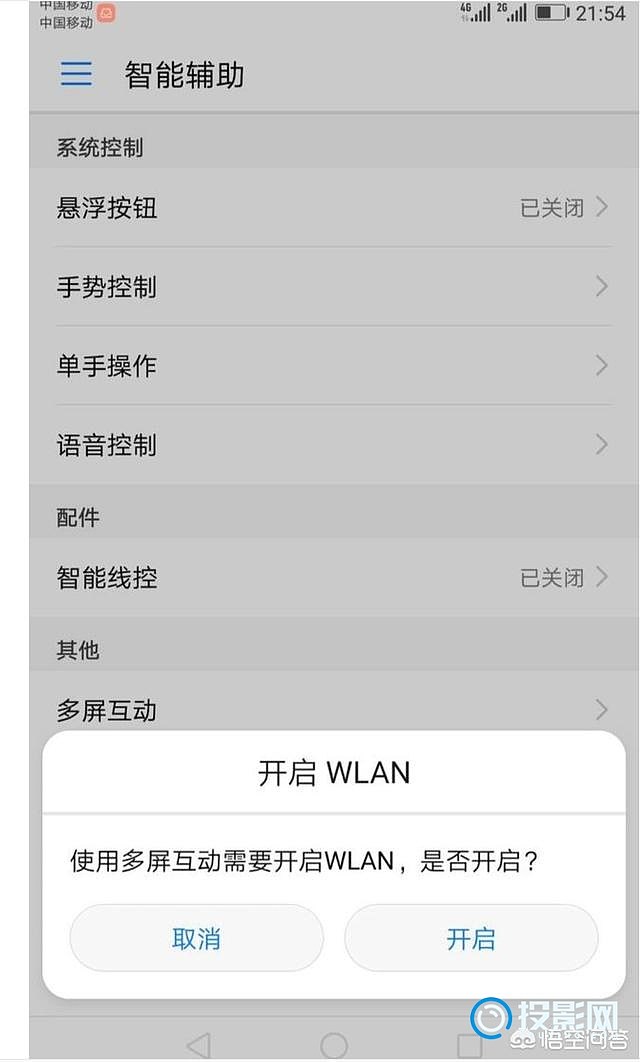Image resolution: width=640 pixels, height=1062 pixels.
Task: Open 悬浮按钮 settings
Action: [334, 207]
